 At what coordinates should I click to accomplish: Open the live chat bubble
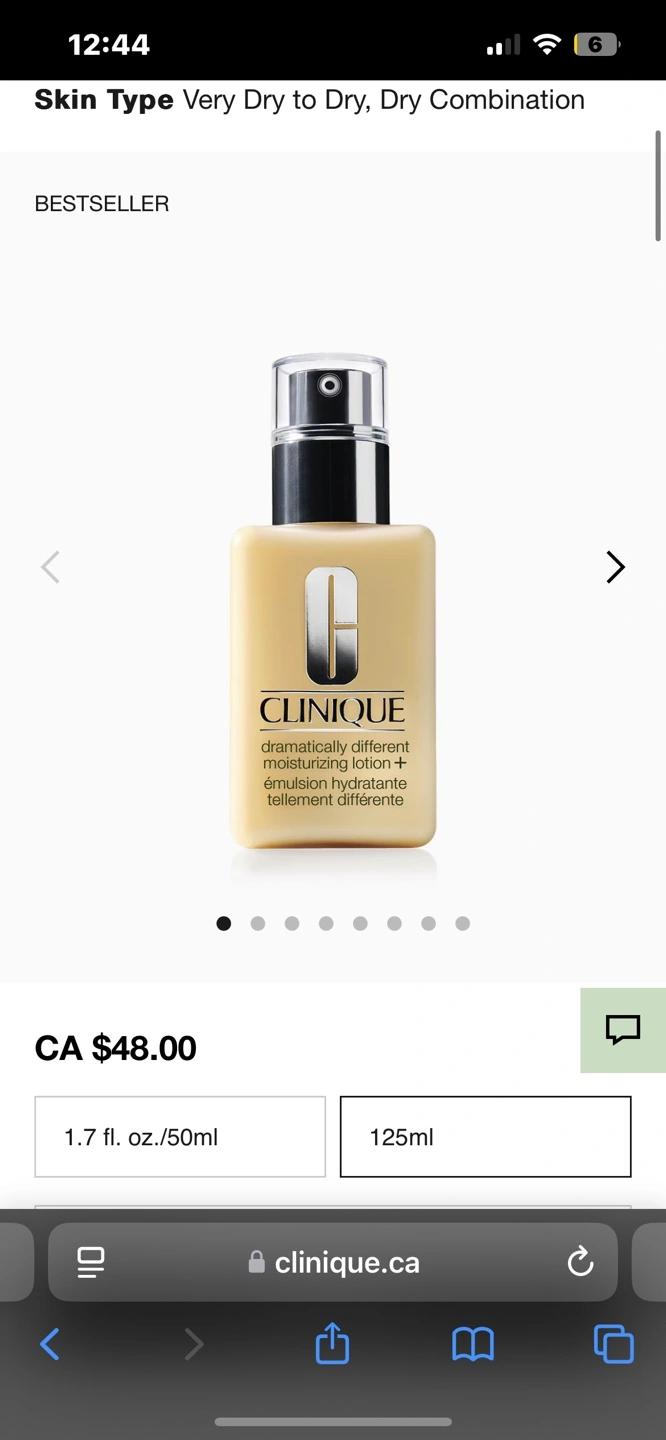point(623,1030)
